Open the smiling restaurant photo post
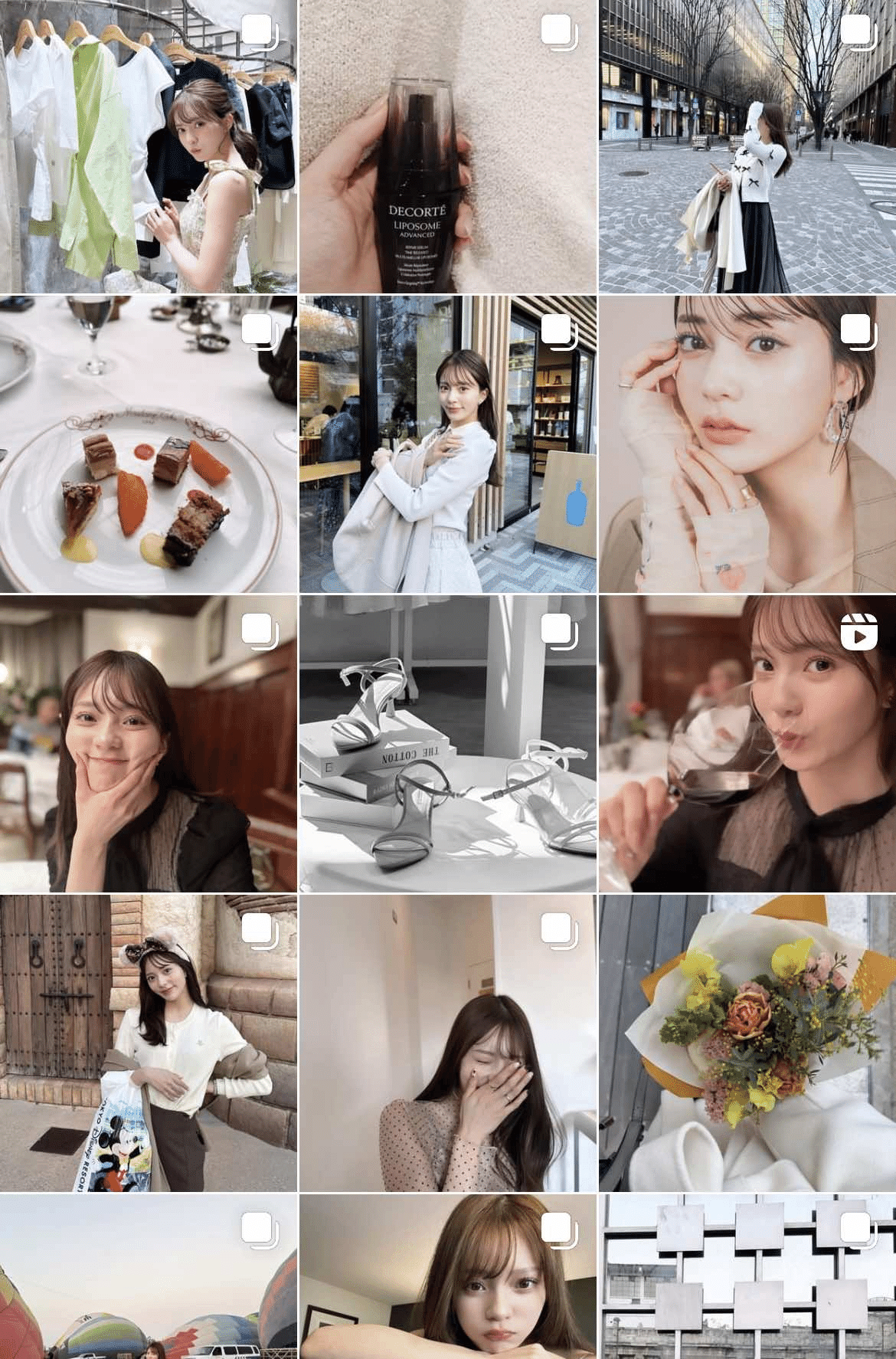896x1359 pixels. (148, 744)
